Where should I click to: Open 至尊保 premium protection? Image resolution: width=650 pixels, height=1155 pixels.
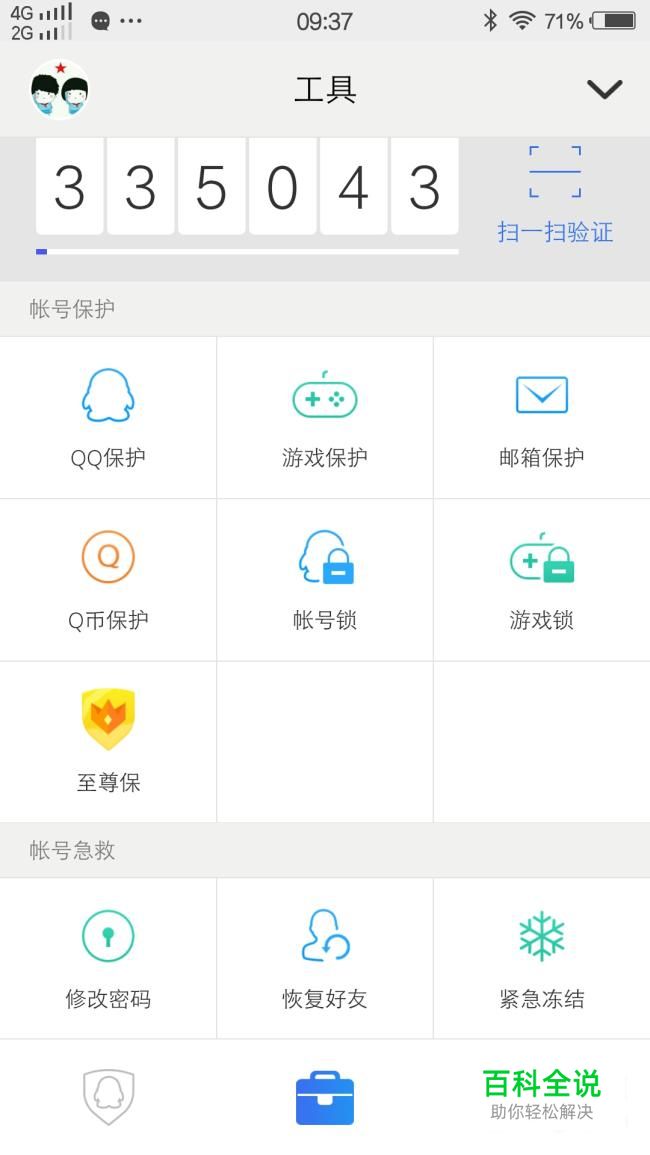point(108,742)
